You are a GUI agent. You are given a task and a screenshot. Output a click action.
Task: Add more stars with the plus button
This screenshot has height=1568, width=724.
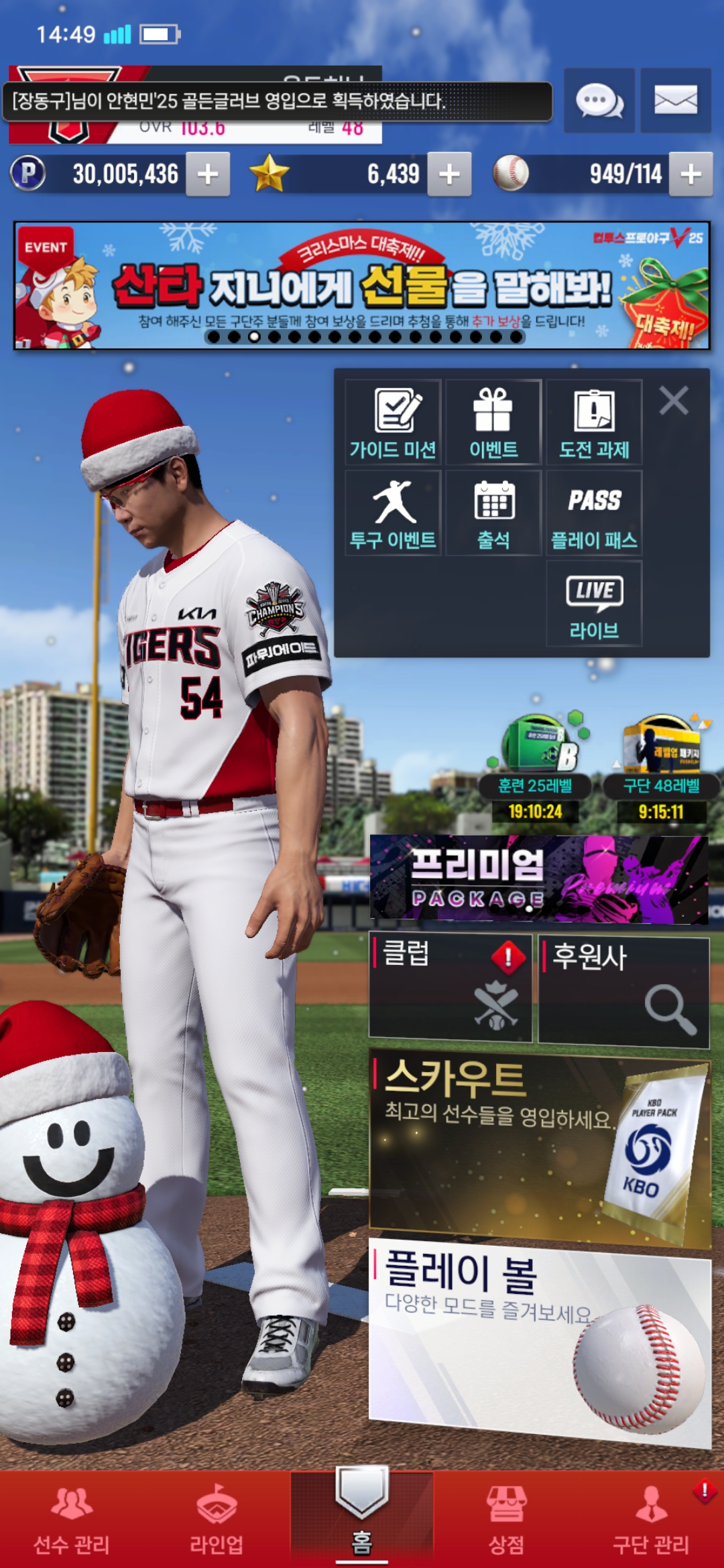[x=449, y=174]
